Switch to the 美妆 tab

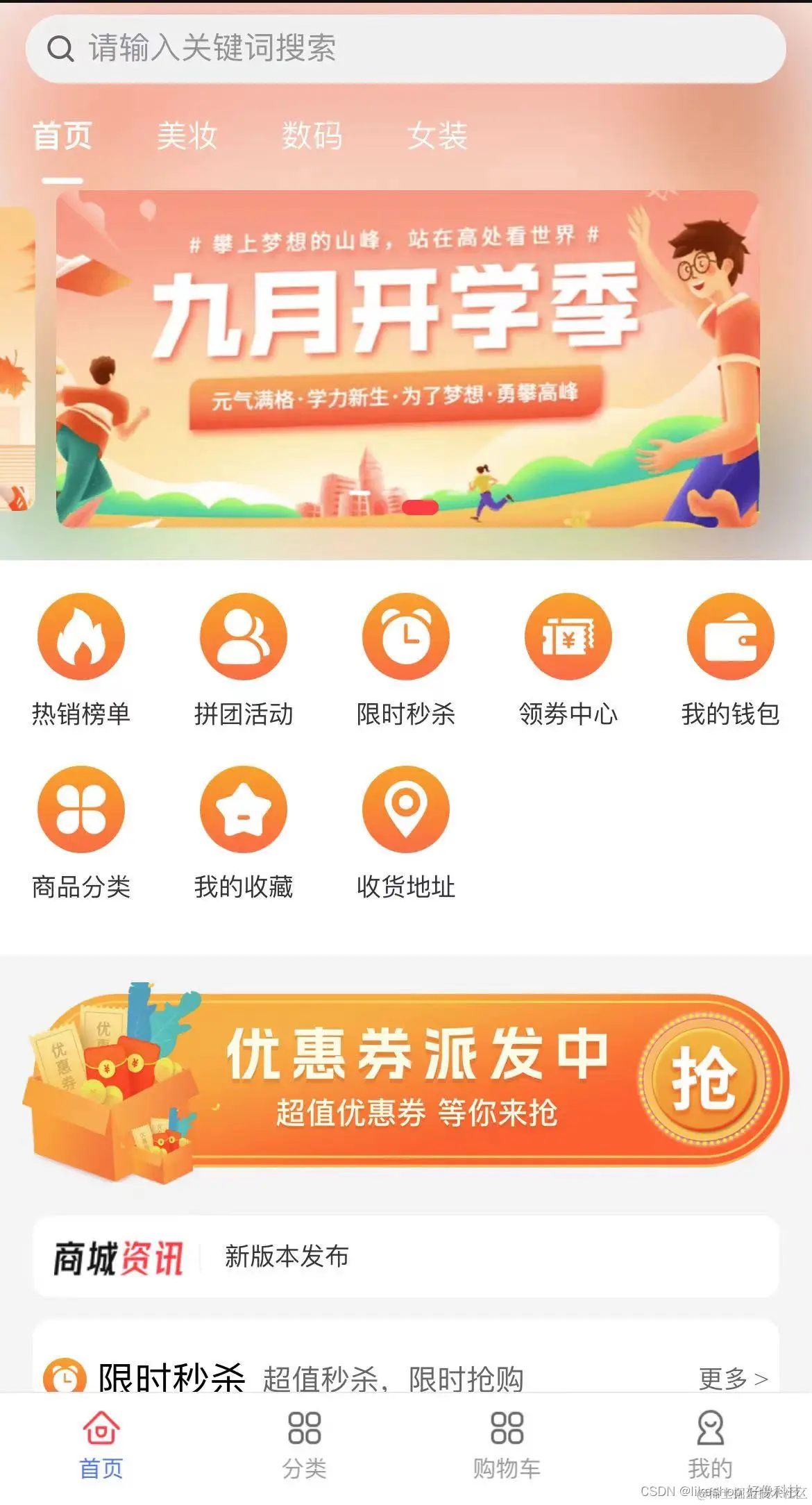point(187,135)
